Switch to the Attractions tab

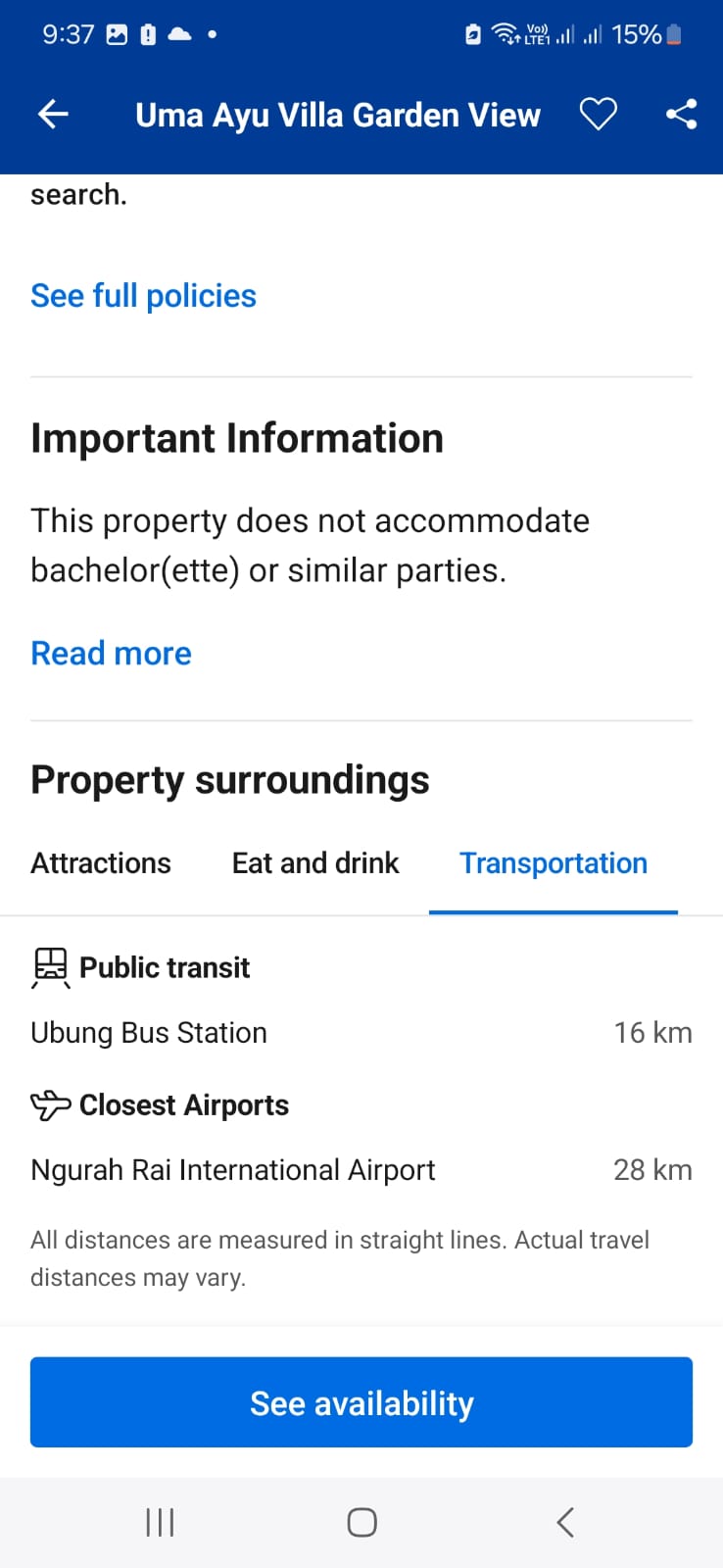coord(101,863)
